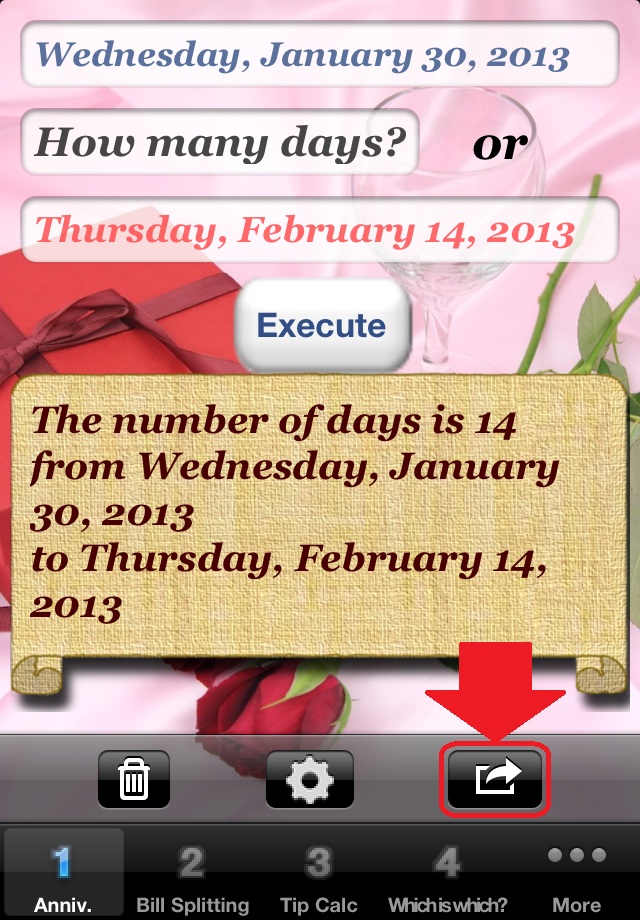
Task: Tap the share icon in toolbar
Action: (x=497, y=779)
